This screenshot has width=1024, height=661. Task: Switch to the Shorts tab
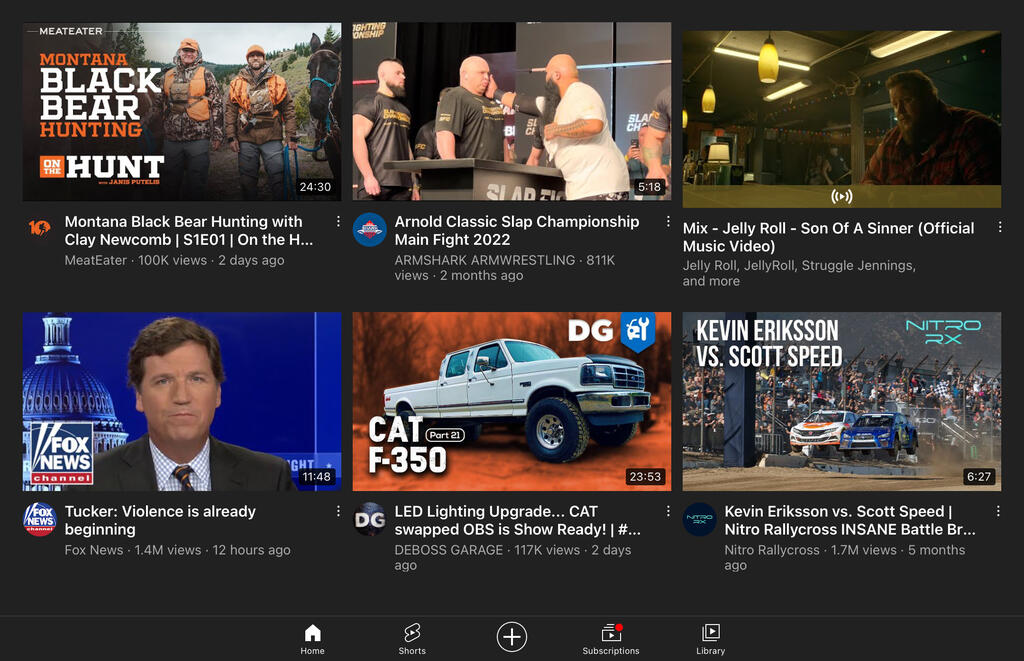coord(411,638)
